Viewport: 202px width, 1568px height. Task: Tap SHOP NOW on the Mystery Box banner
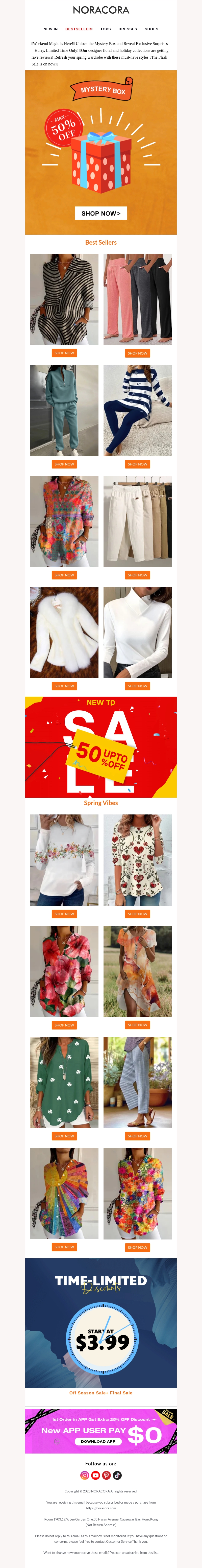[101, 213]
